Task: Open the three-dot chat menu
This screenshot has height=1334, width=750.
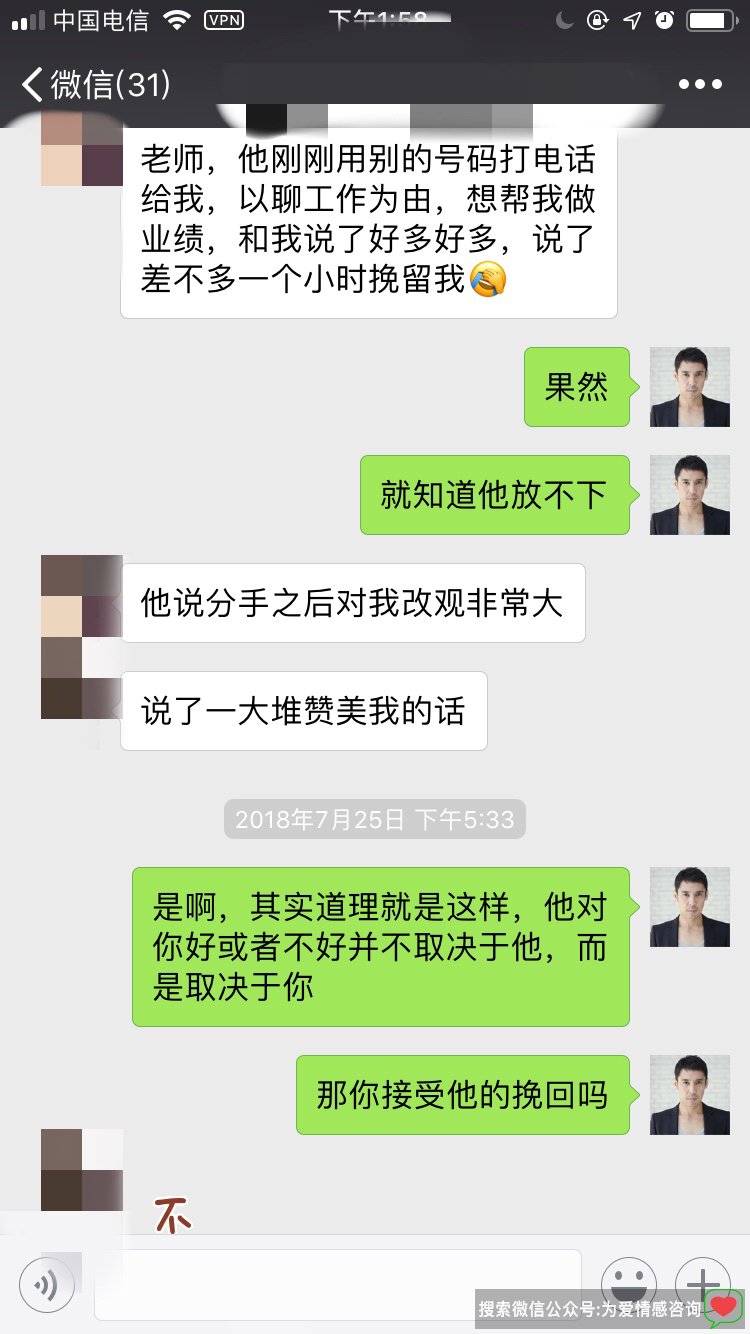Action: [700, 85]
